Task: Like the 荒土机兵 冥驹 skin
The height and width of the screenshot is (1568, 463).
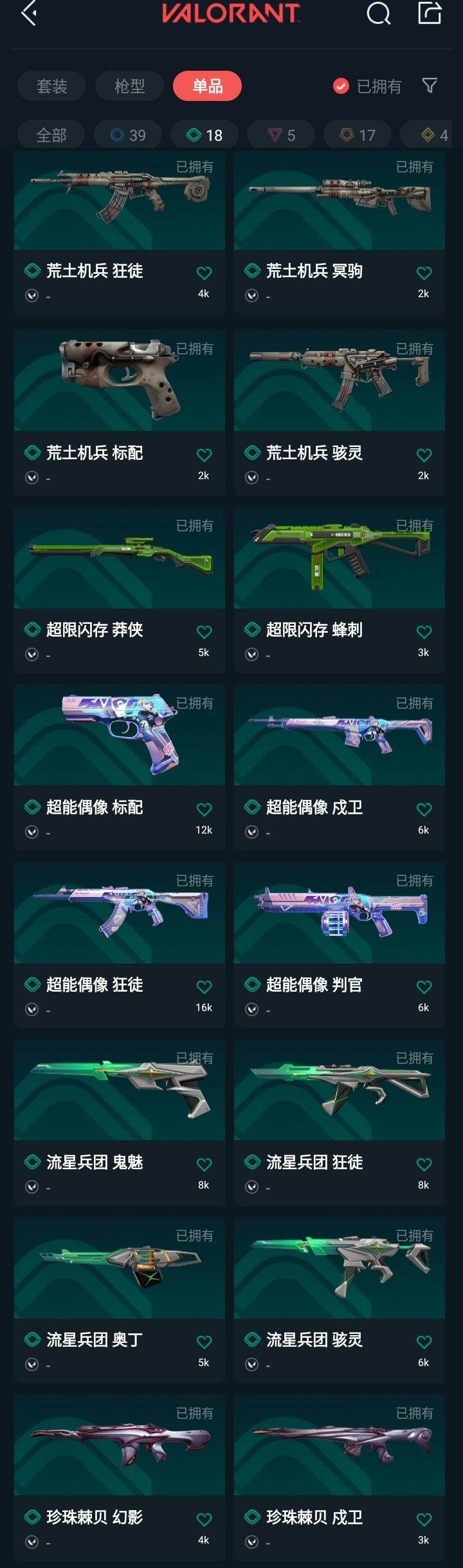Action: pyautogui.click(x=424, y=273)
